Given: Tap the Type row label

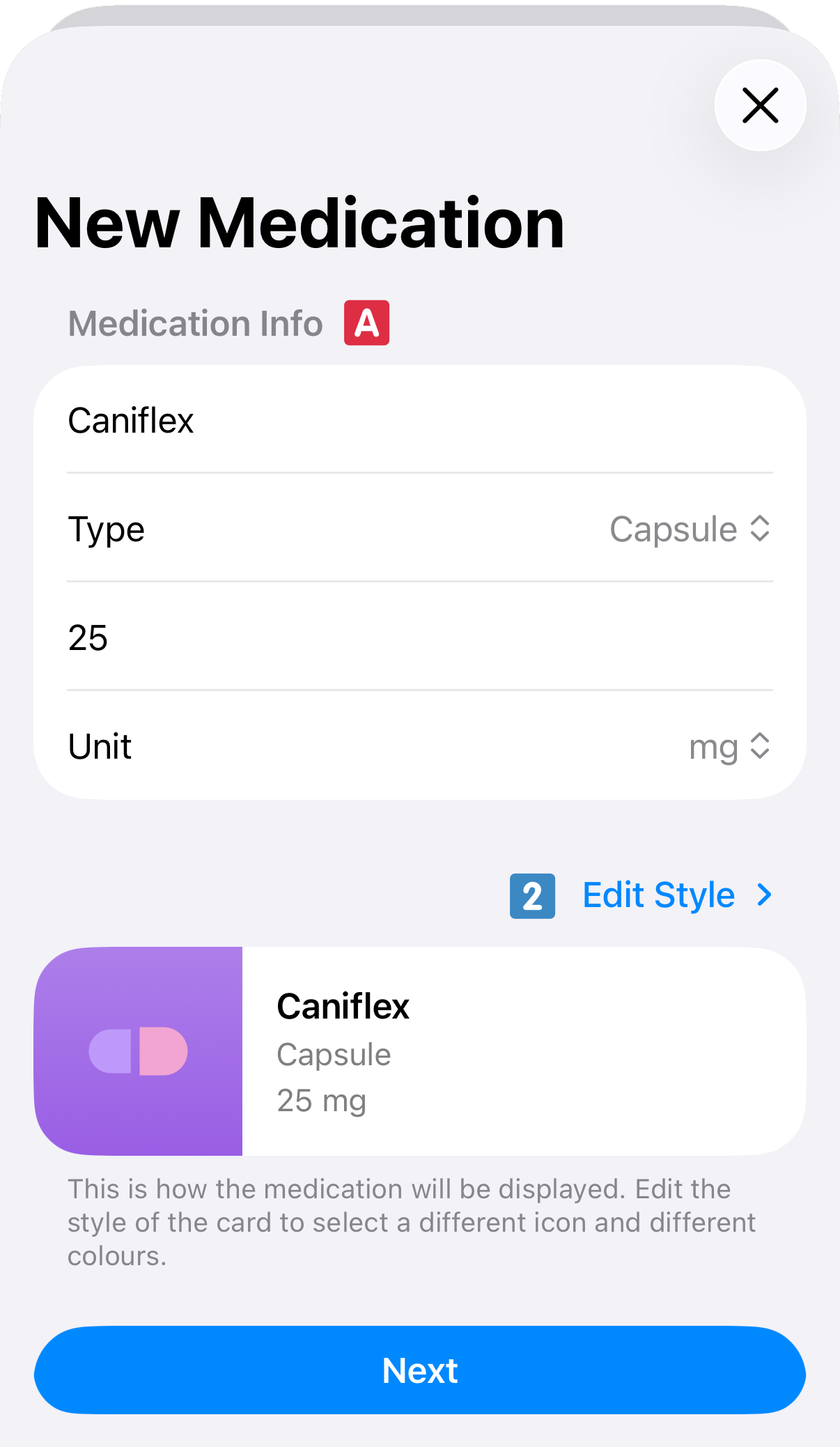Looking at the screenshot, I should pos(106,529).
